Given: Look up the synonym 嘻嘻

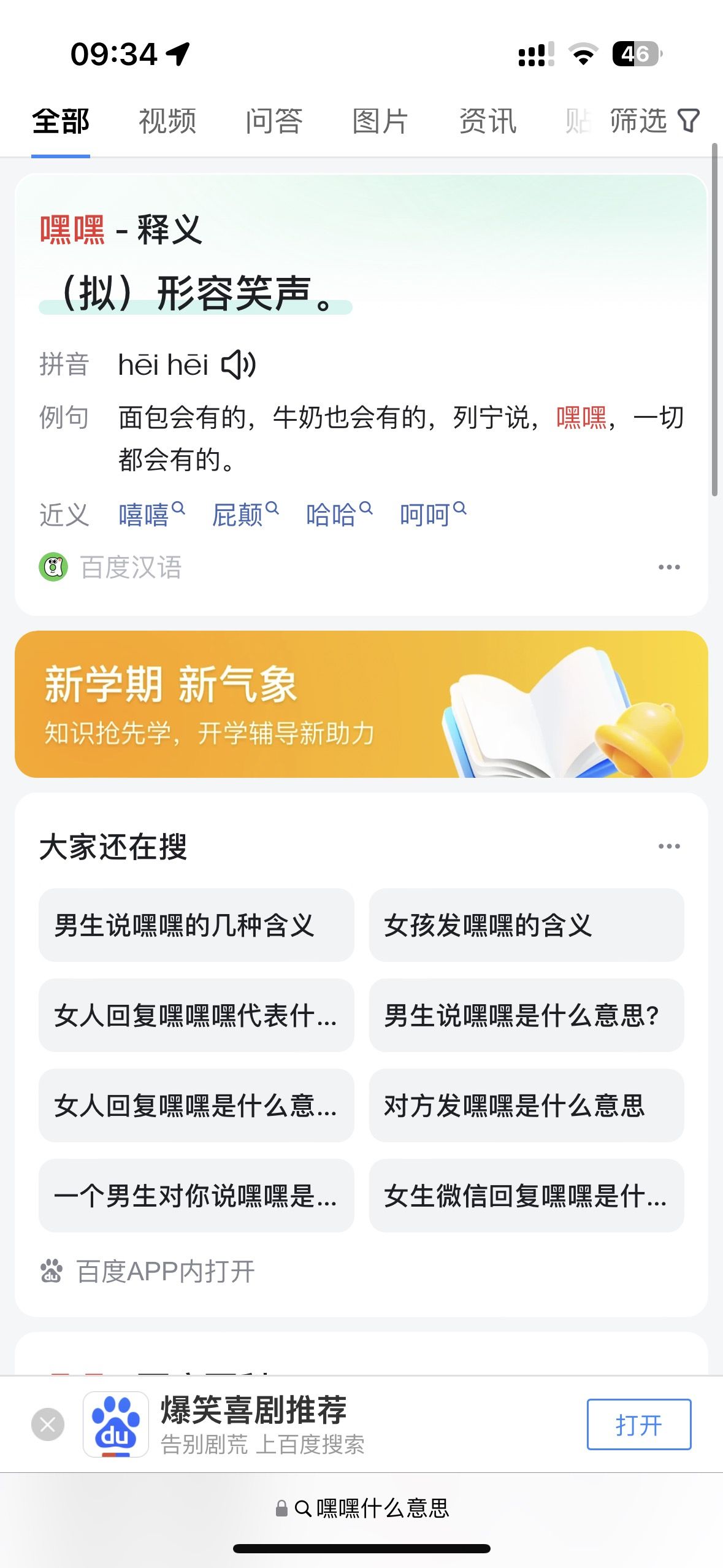Looking at the screenshot, I should [151, 514].
